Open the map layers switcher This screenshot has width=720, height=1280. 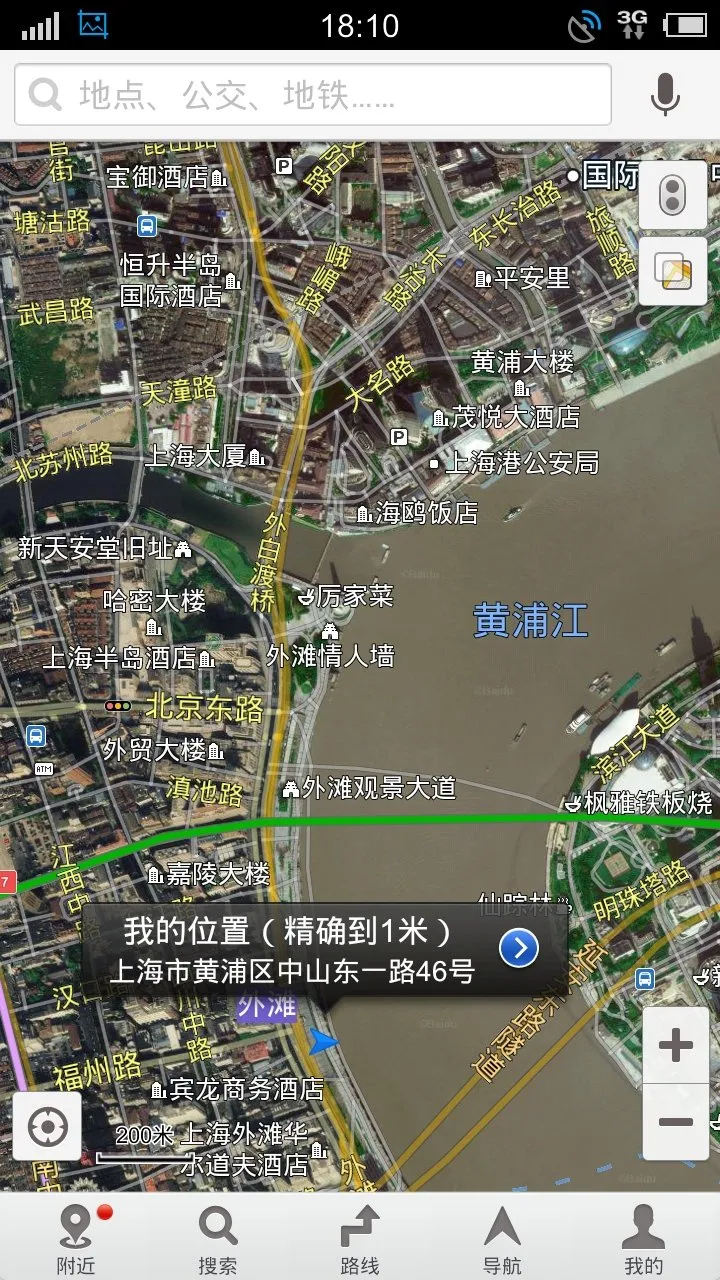coord(673,271)
